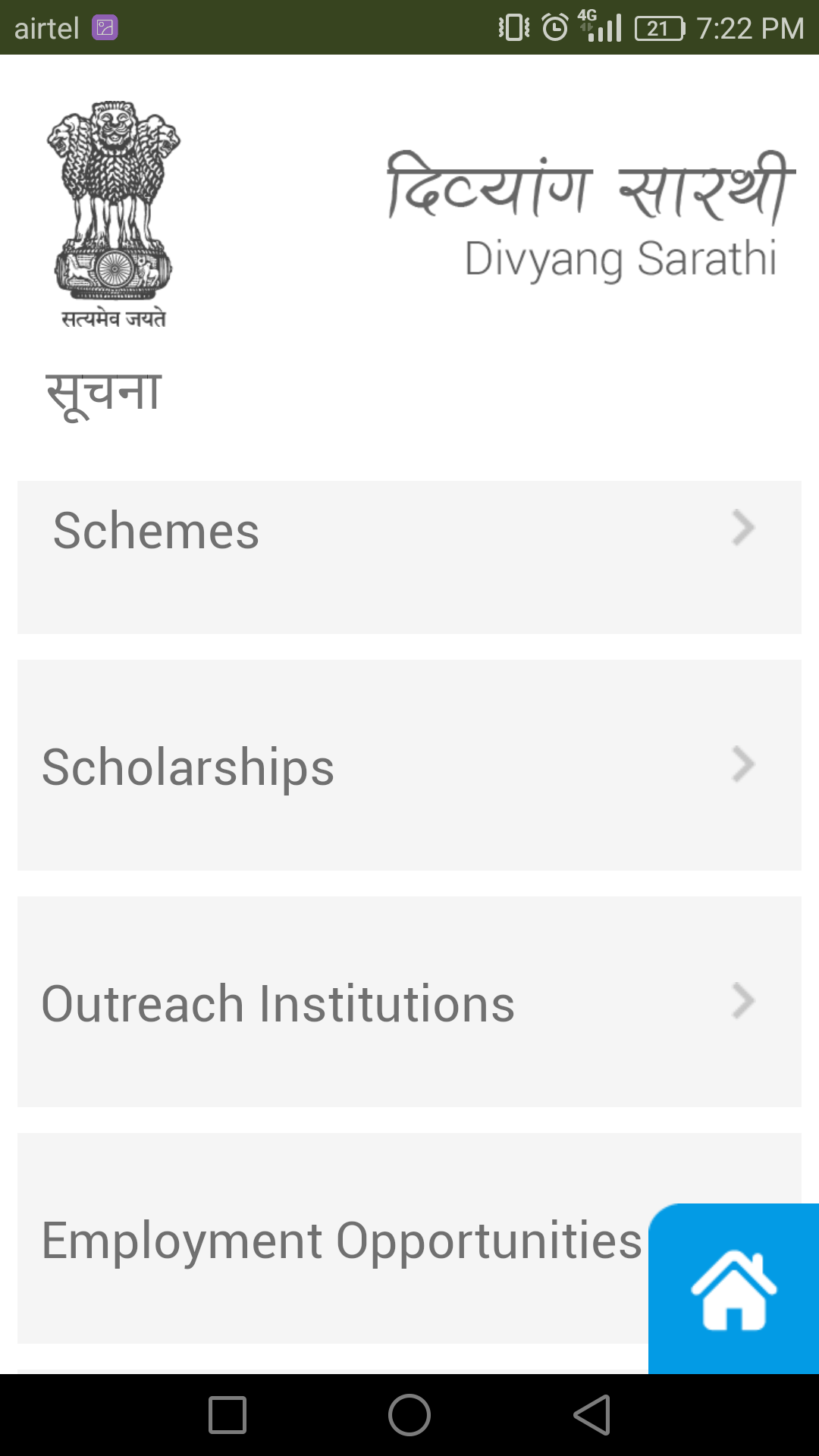Open the Schemes section

point(409,557)
